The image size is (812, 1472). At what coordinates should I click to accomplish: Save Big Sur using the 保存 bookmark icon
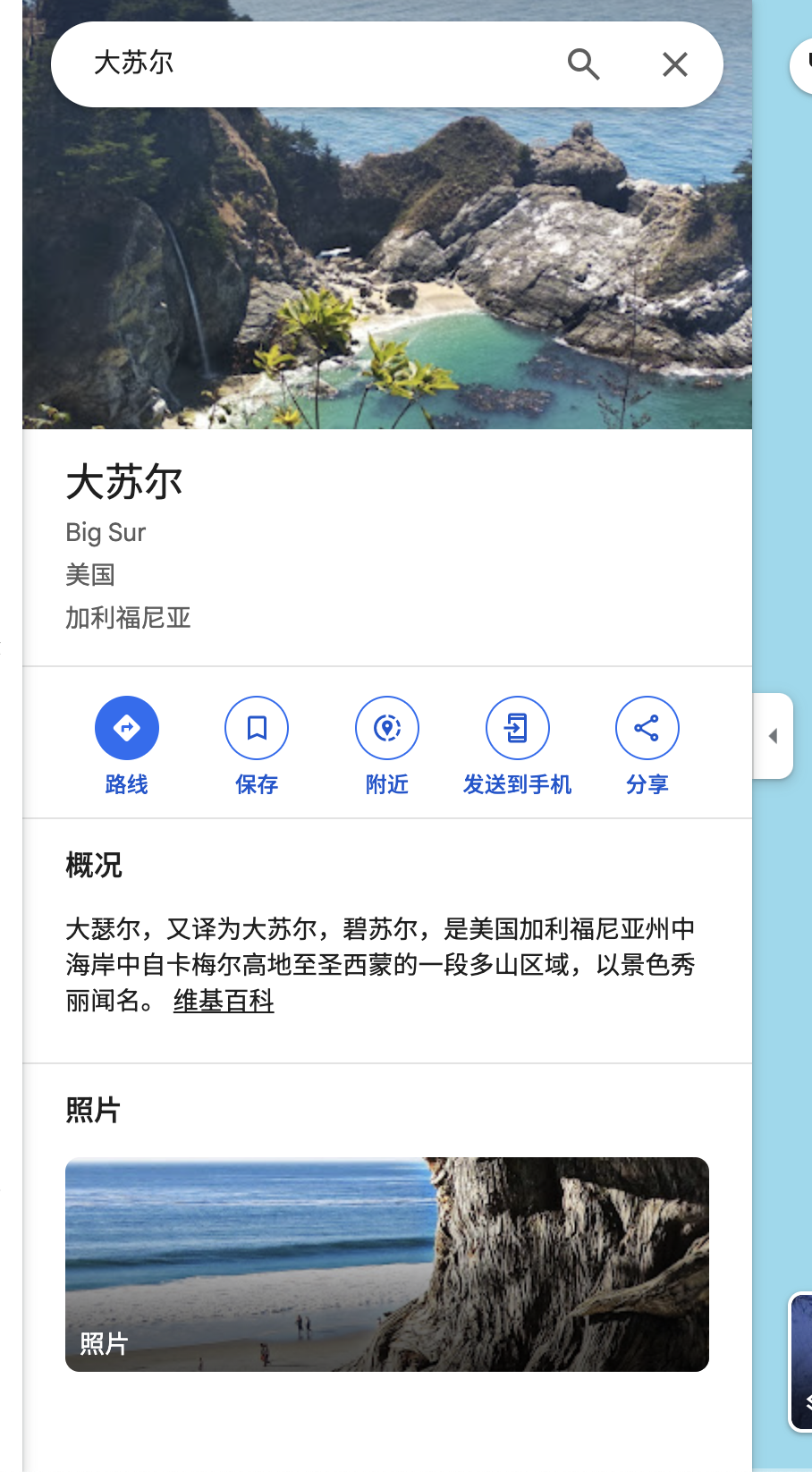256,727
